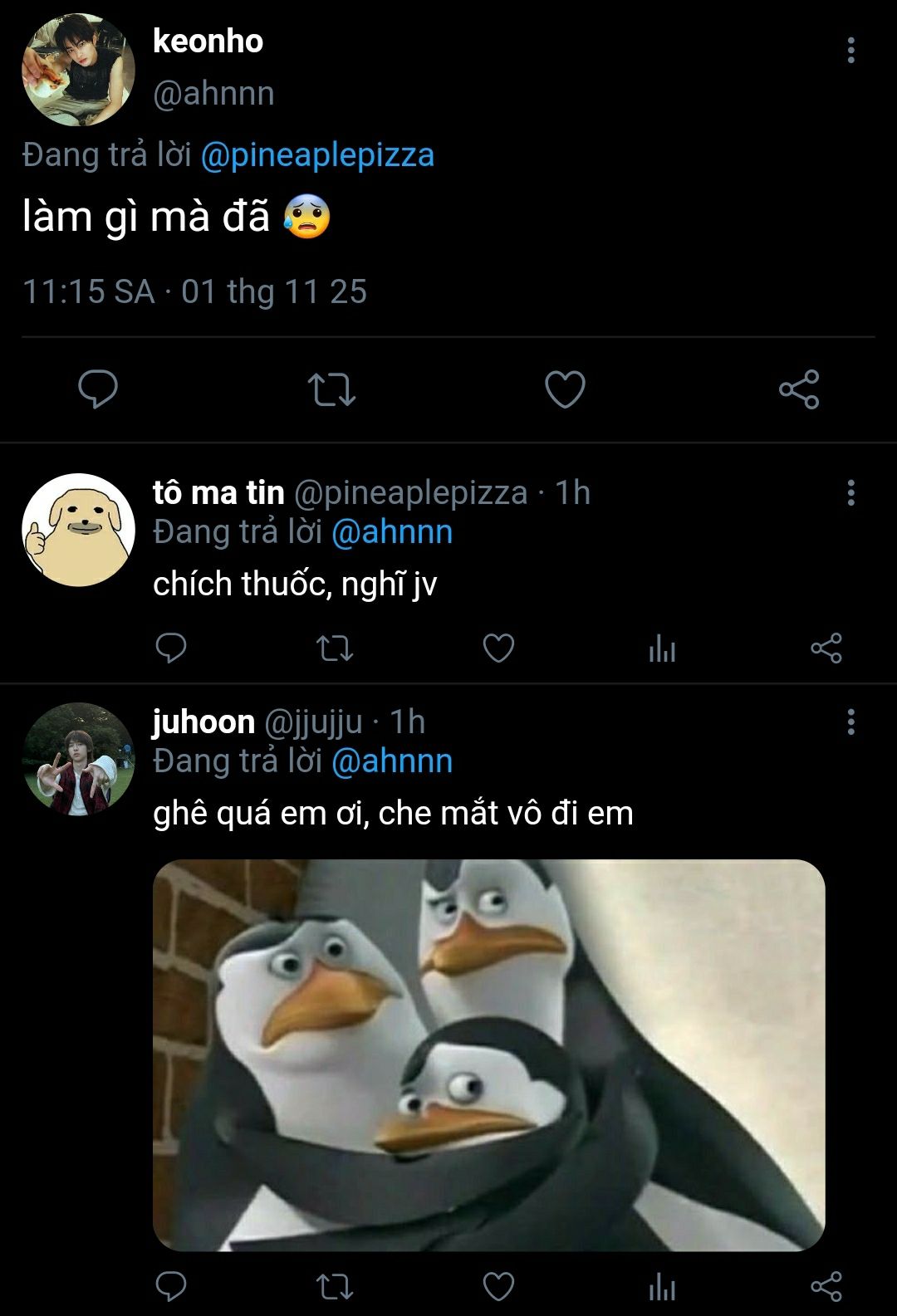Open the penguin image in juhoon's reply
The height and width of the screenshot is (1316, 897).
pyautogui.click(x=488, y=1054)
